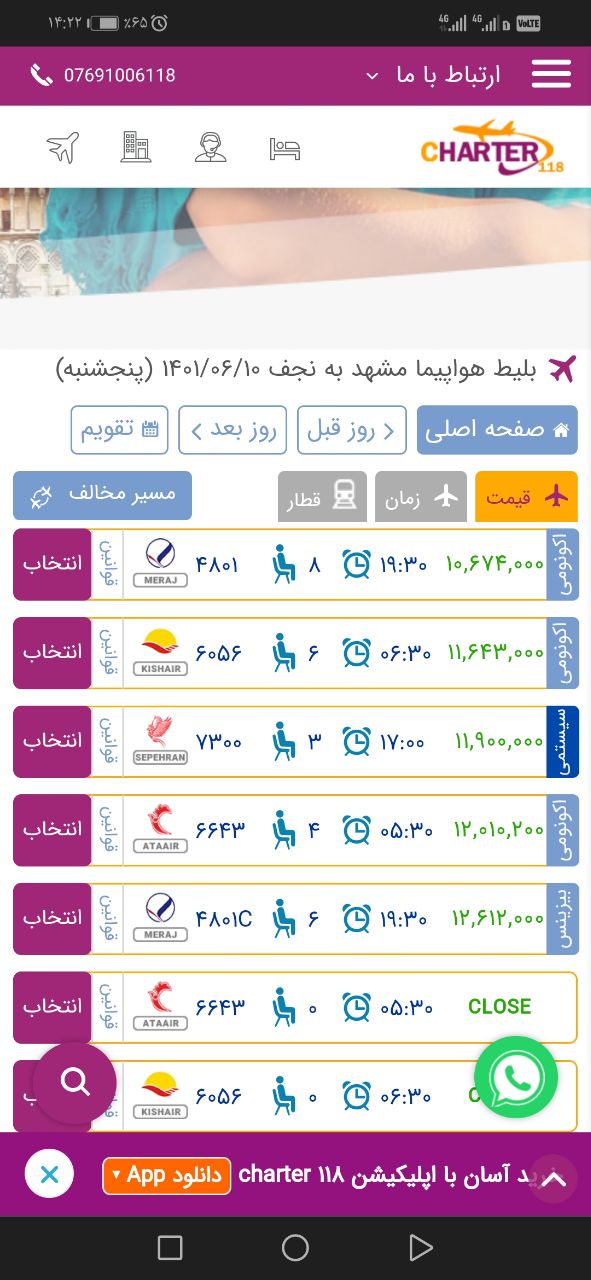Open WhatsApp chat floating button

pyautogui.click(x=516, y=1077)
